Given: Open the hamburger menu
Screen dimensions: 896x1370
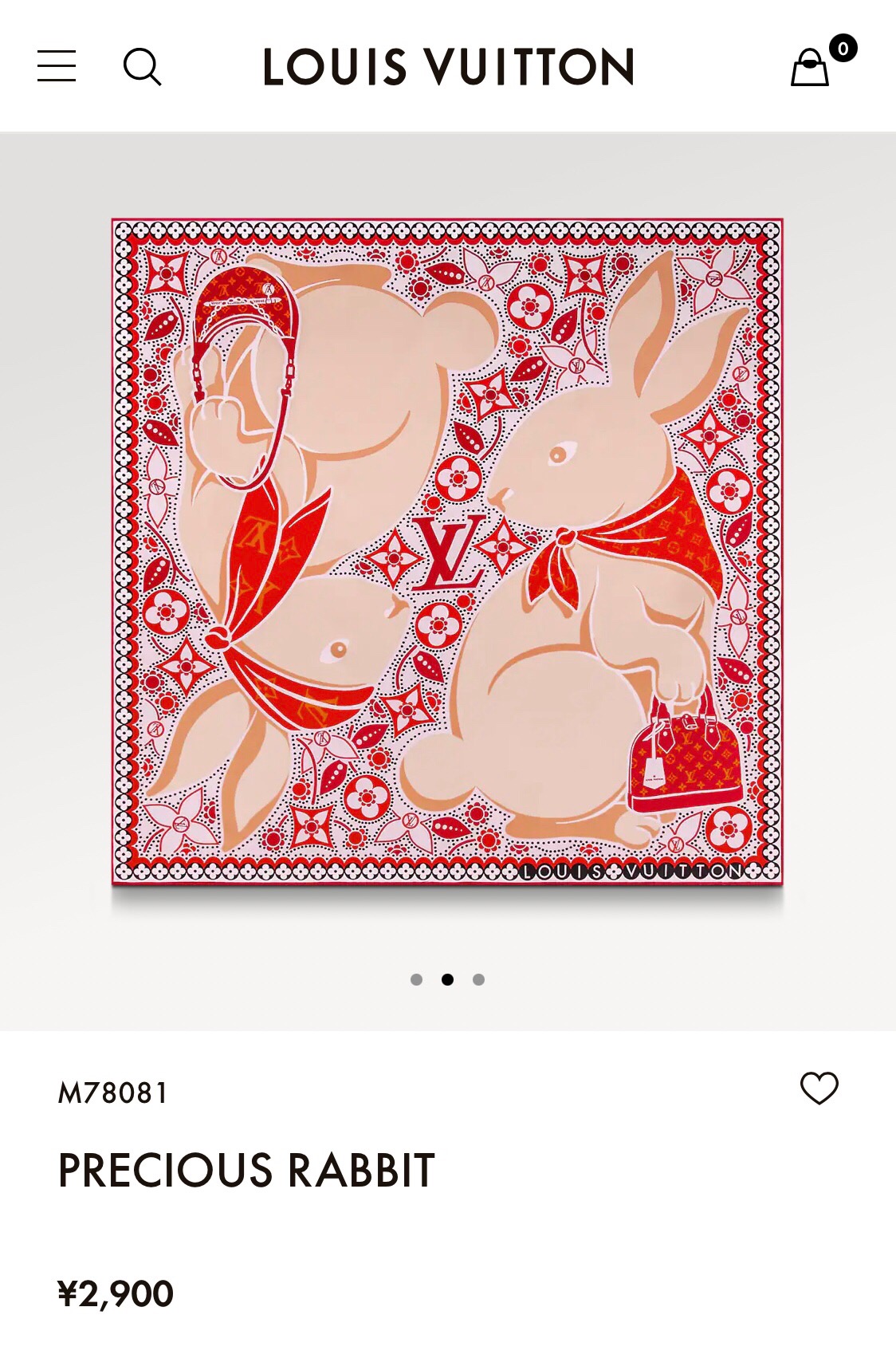Looking at the screenshot, I should point(57,66).
